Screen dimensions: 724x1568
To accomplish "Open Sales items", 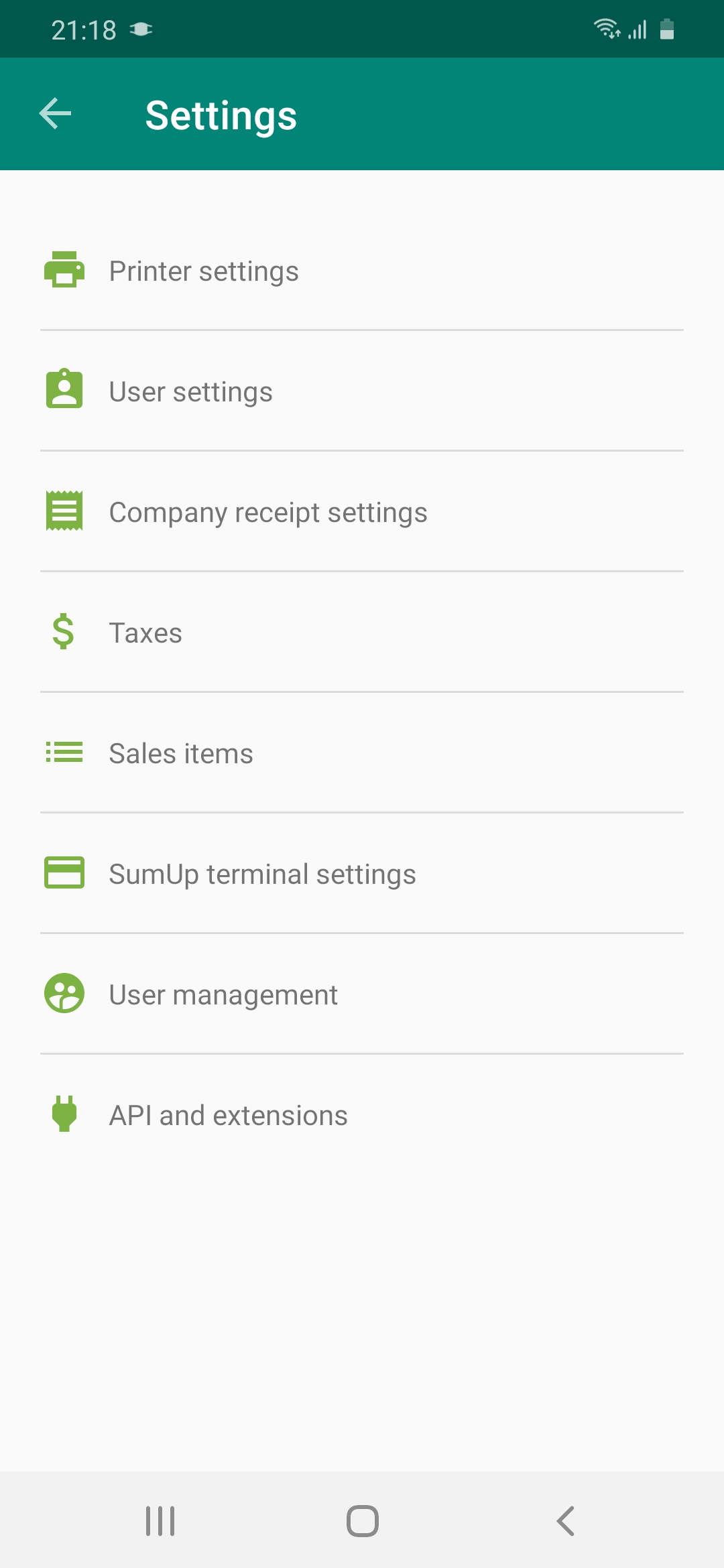I will pyautogui.click(x=181, y=753).
